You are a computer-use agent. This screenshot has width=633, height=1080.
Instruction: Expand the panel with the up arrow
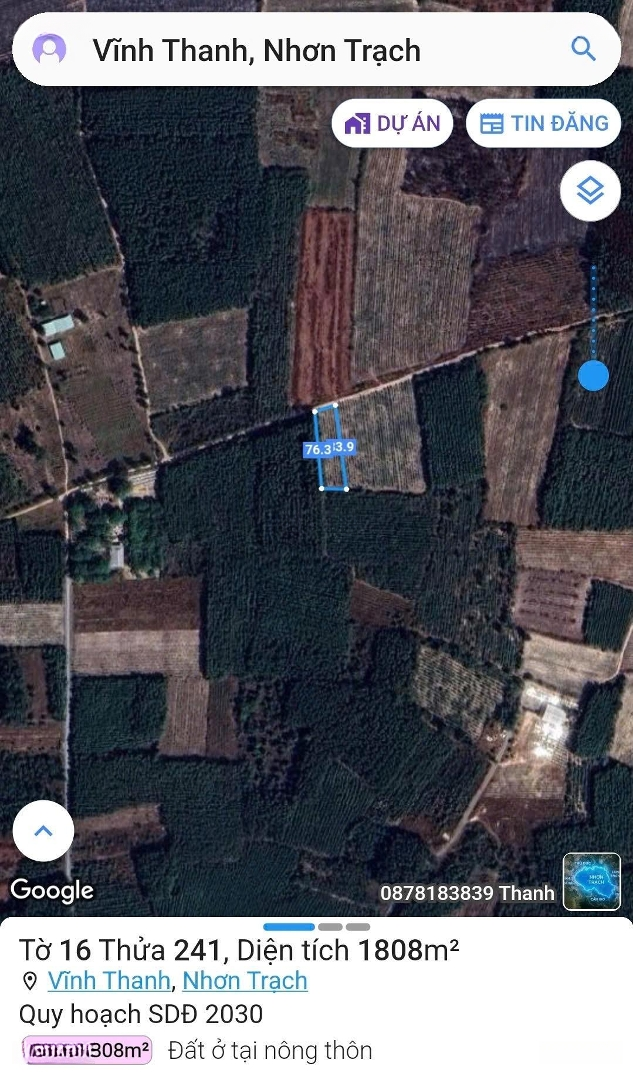43,831
